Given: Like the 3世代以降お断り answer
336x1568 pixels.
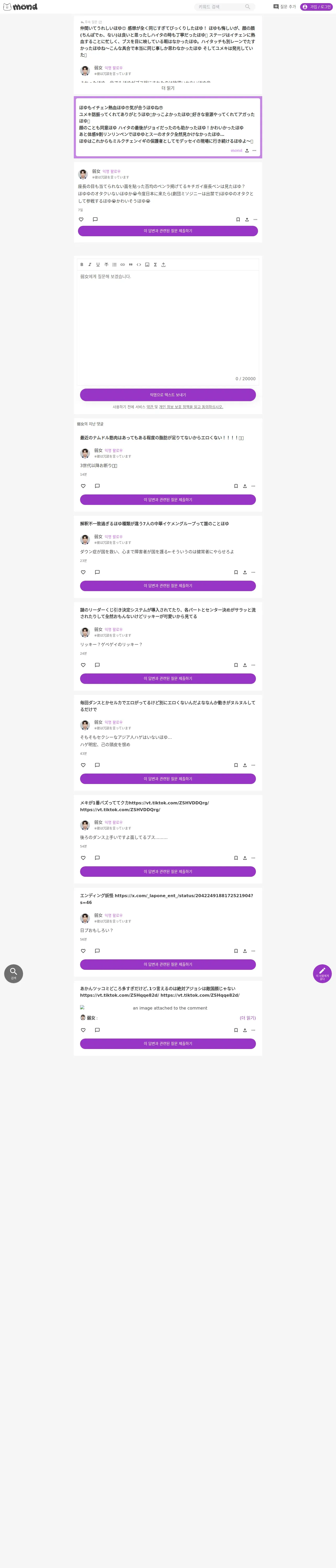Looking at the screenshot, I should click(x=83, y=486).
